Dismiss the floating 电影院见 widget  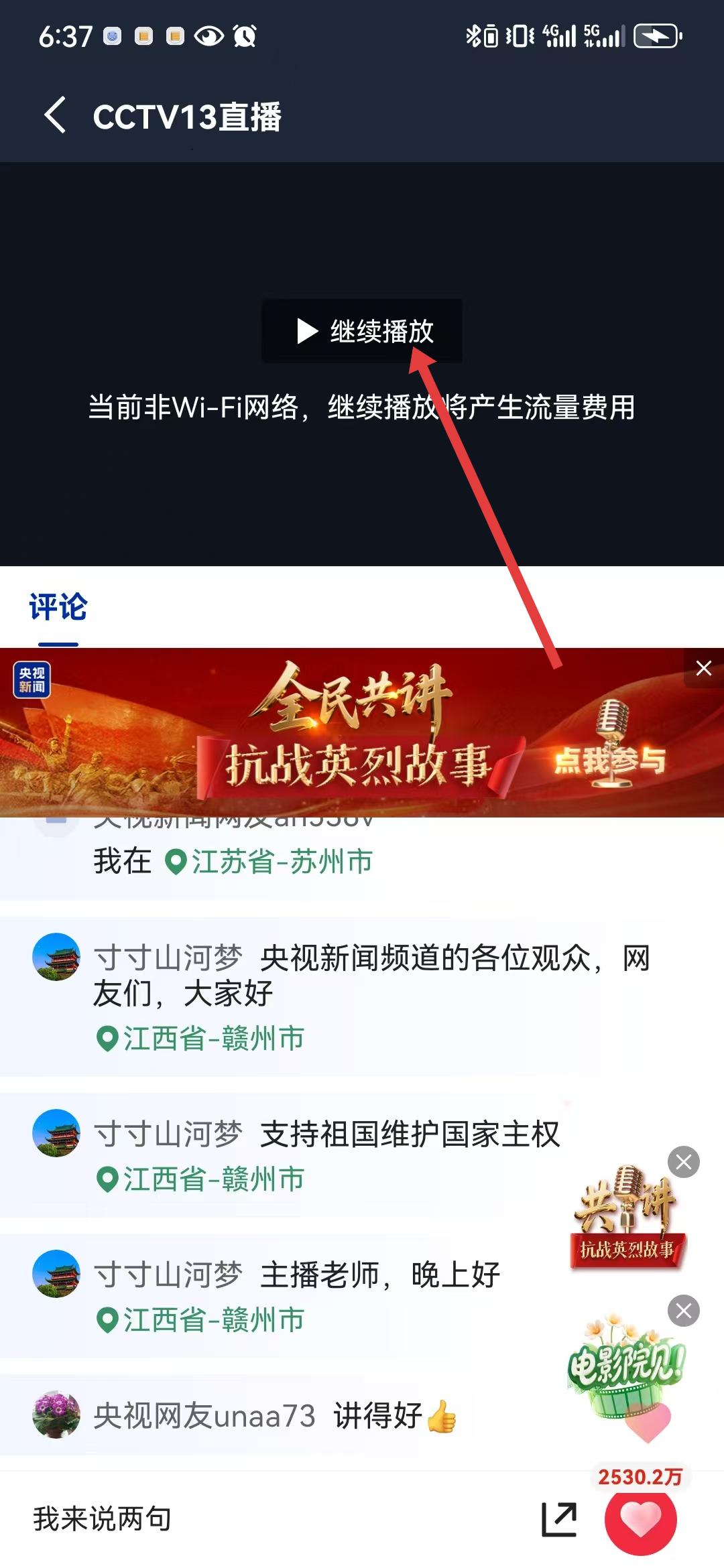coord(683,1311)
